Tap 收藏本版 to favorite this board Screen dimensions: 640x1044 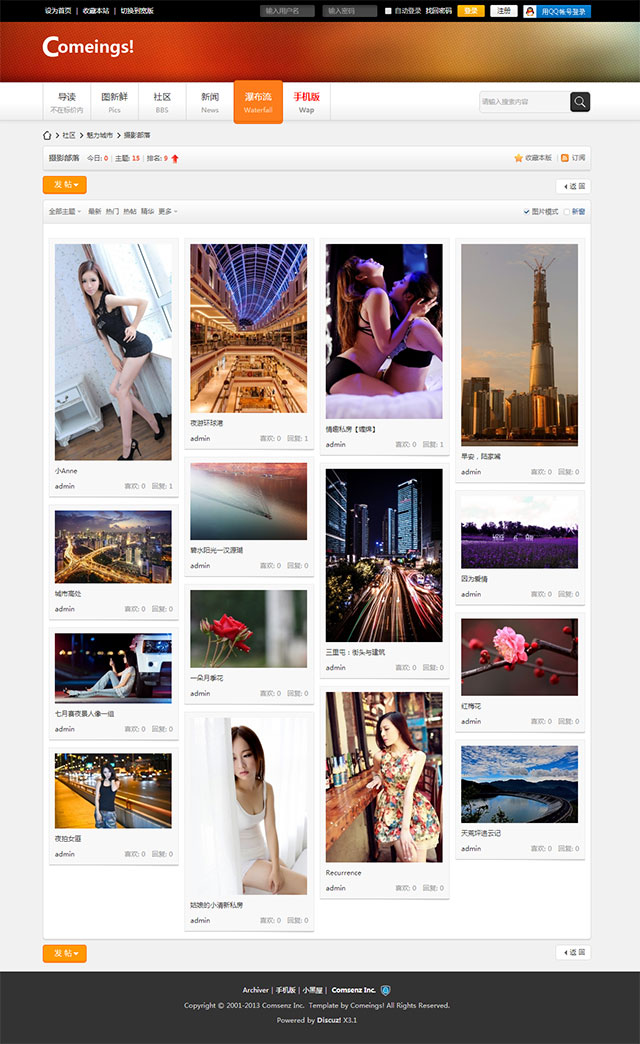(533, 158)
